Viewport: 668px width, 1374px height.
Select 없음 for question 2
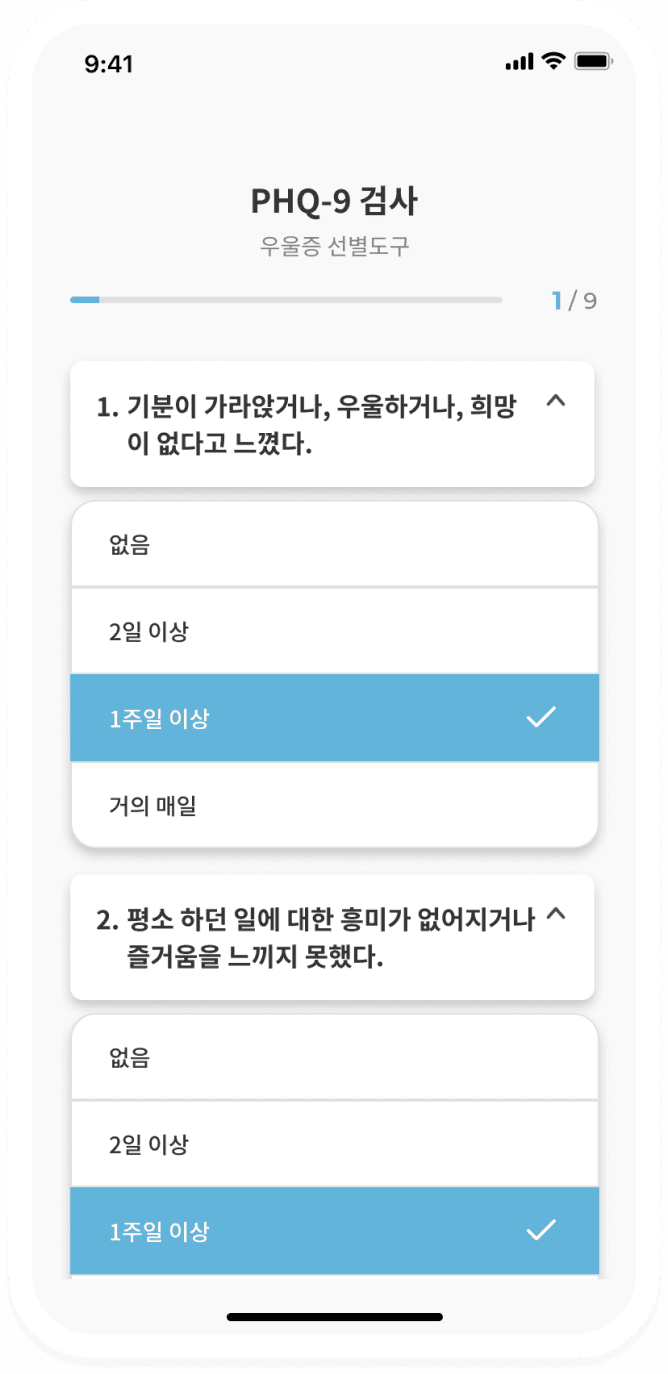pos(334,1058)
